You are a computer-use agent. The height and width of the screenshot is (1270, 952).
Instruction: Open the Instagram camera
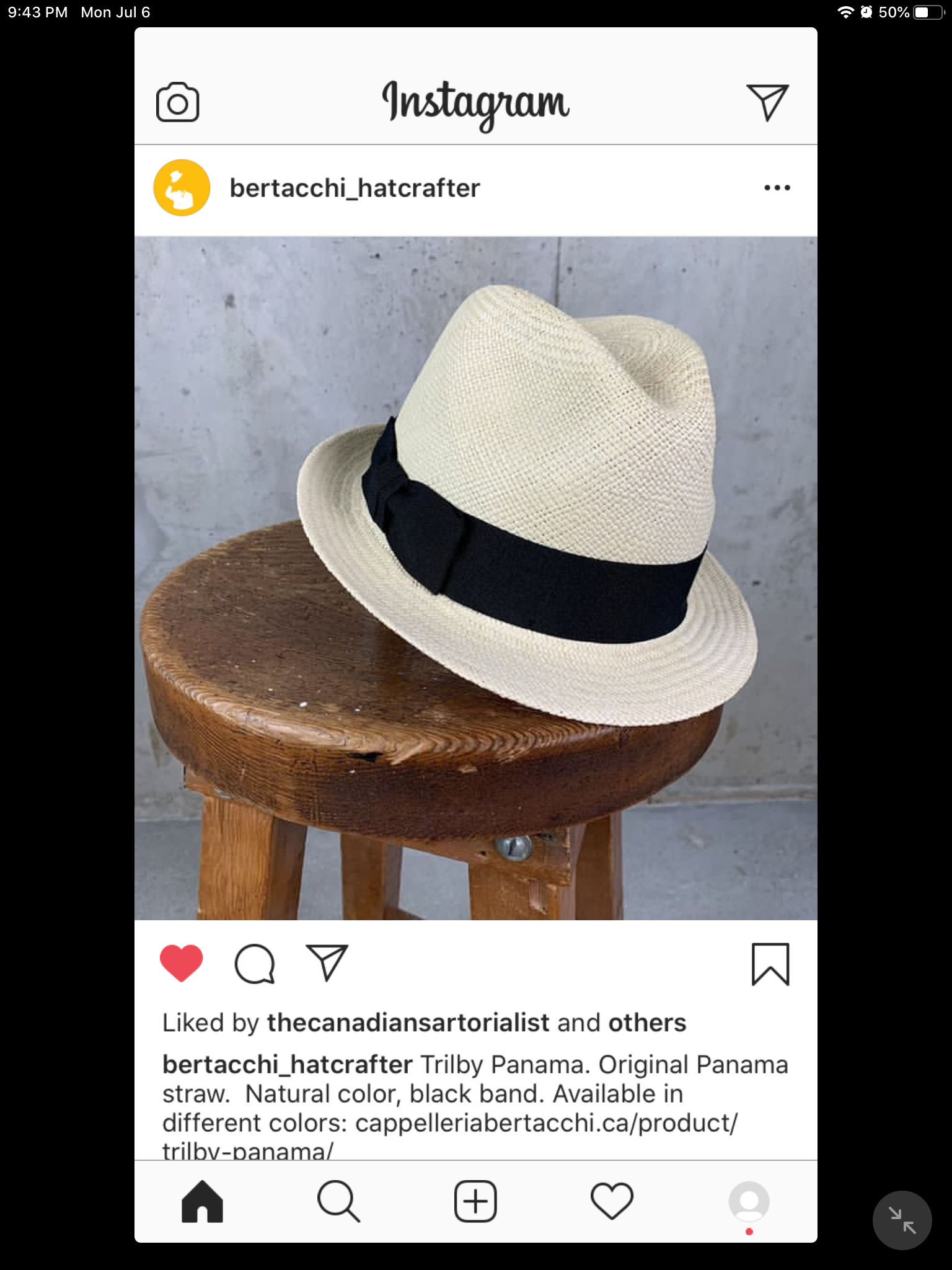click(x=177, y=102)
